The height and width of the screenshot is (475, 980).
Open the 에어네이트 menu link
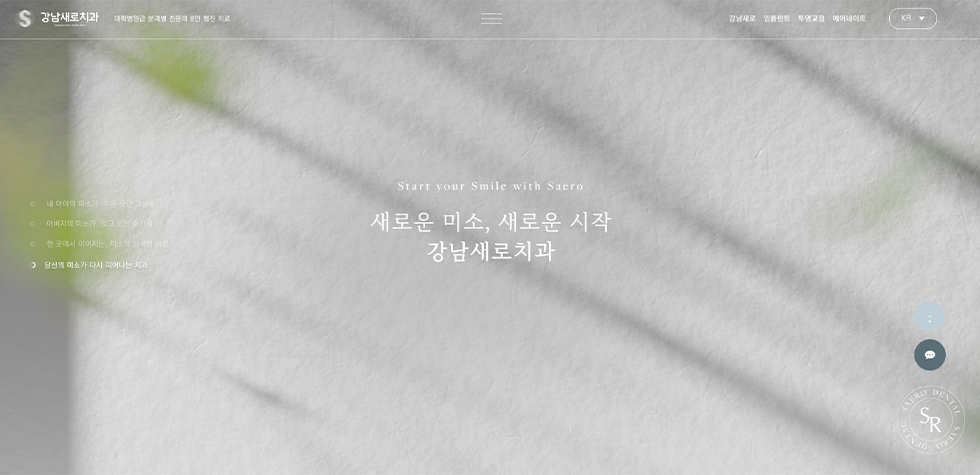pos(849,19)
